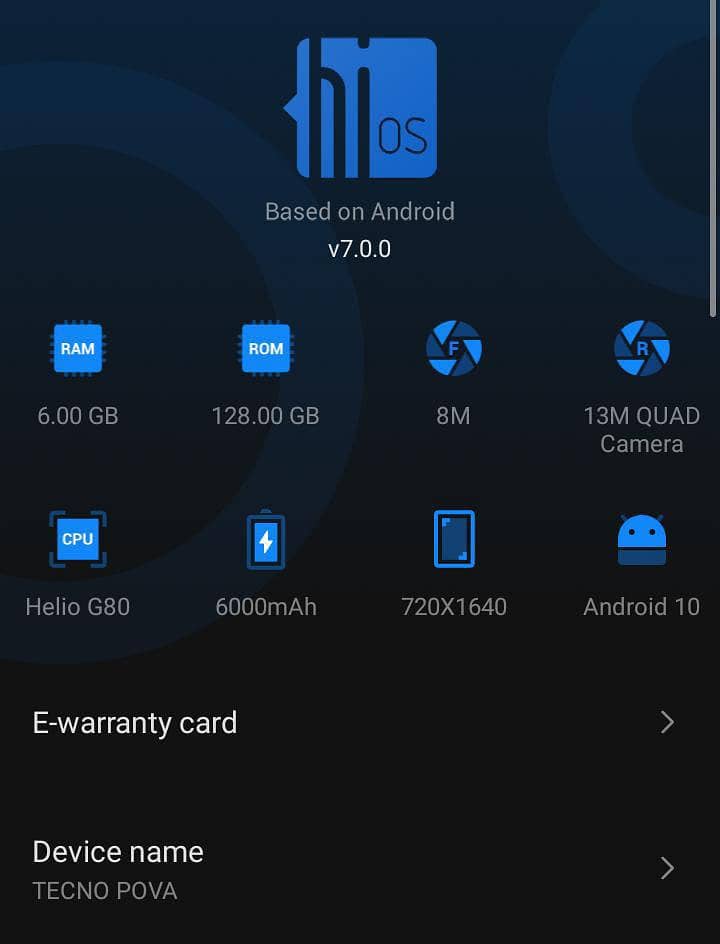
Task: Tap the Android 10 robot icon
Action: [641, 538]
